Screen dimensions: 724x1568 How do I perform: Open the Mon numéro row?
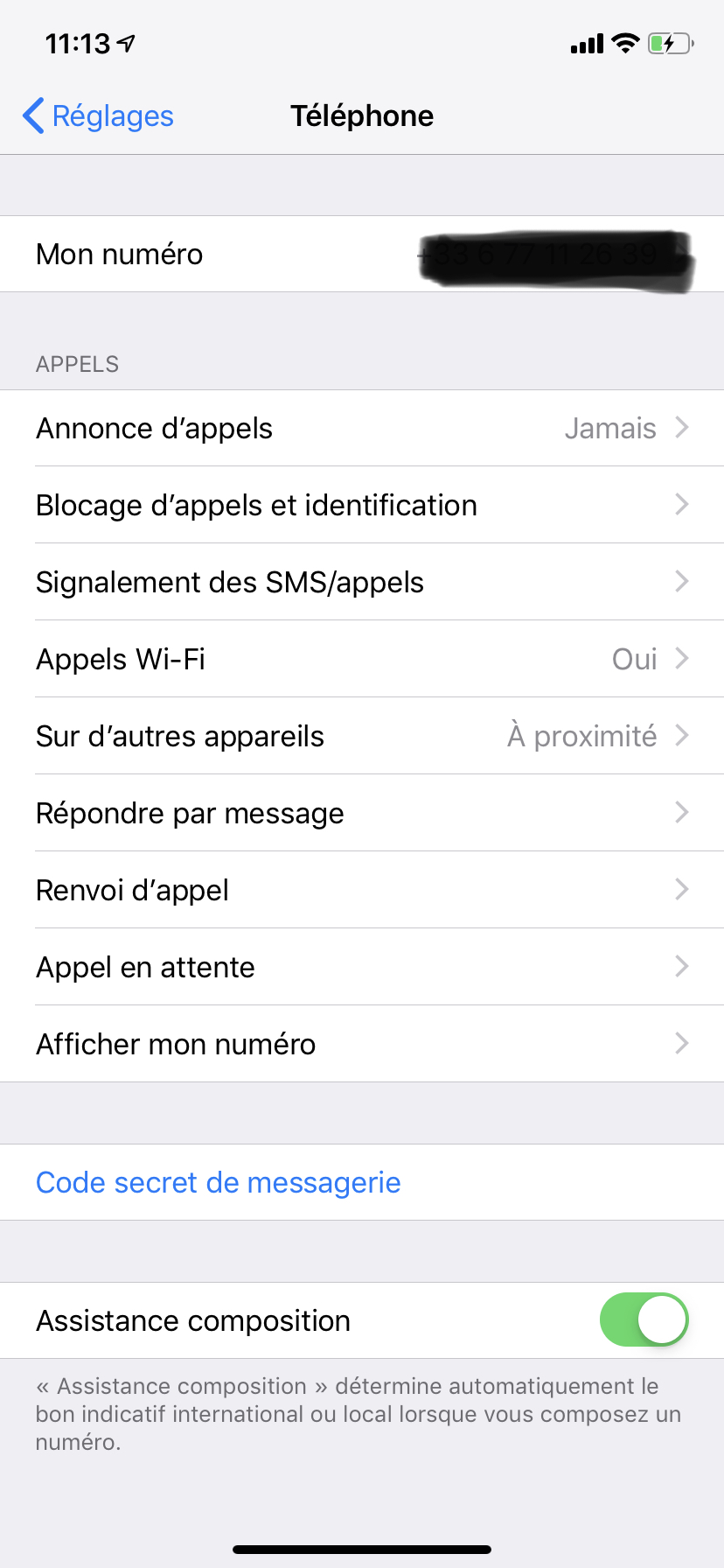362,255
